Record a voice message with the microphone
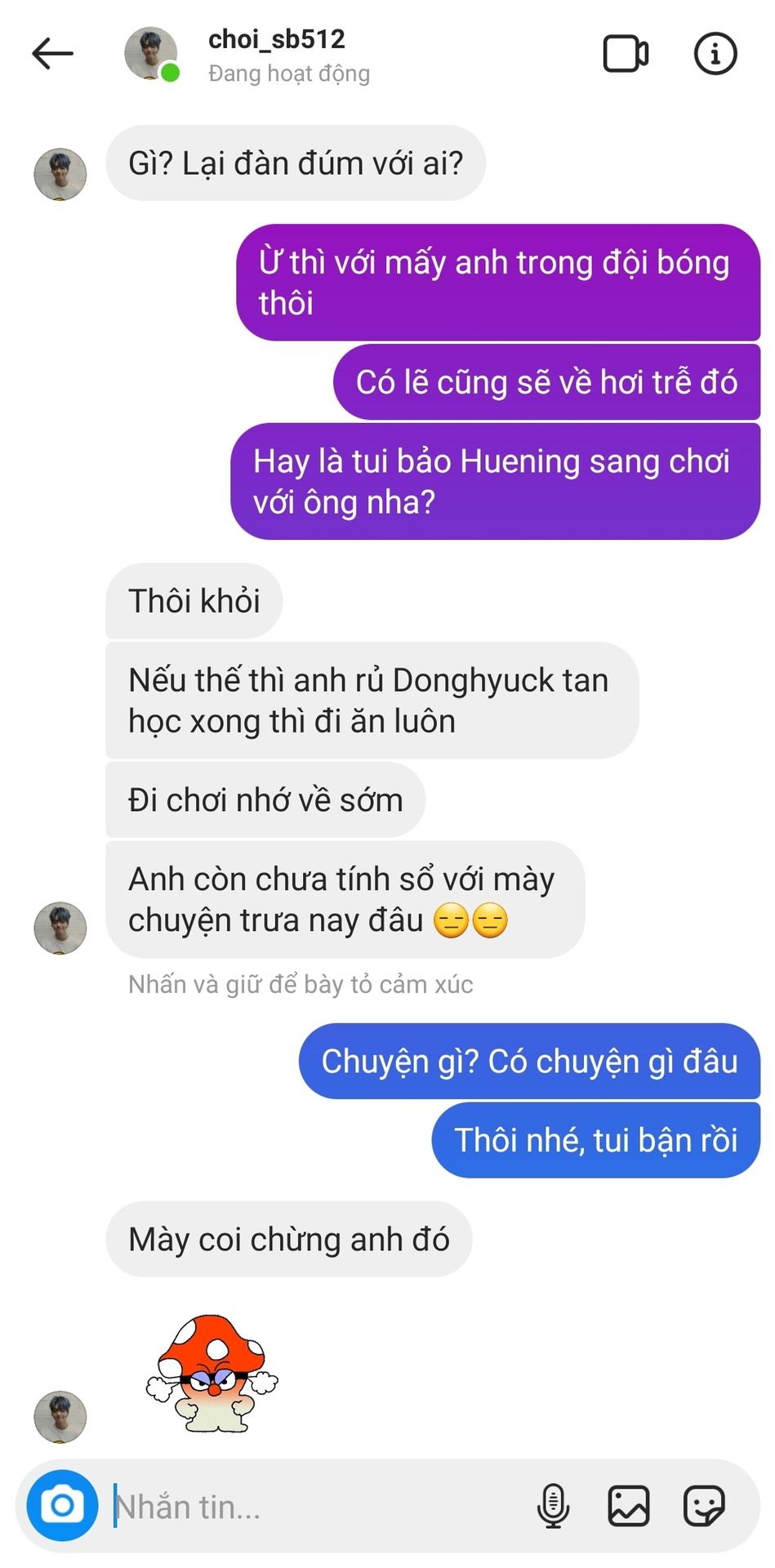This screenshot has height=1568, width=775. (x=553, y=1506)
